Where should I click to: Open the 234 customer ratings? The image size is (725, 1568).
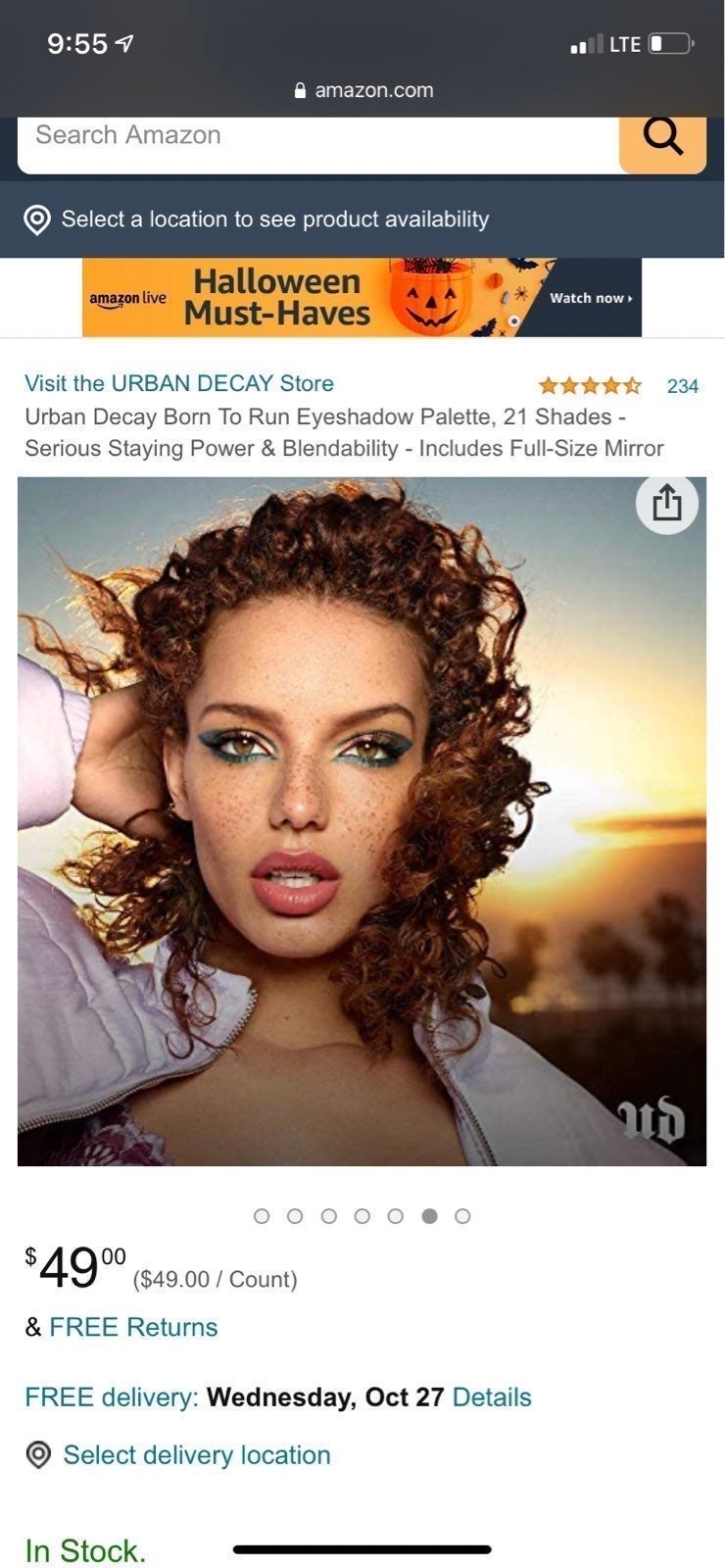point(682,386)
